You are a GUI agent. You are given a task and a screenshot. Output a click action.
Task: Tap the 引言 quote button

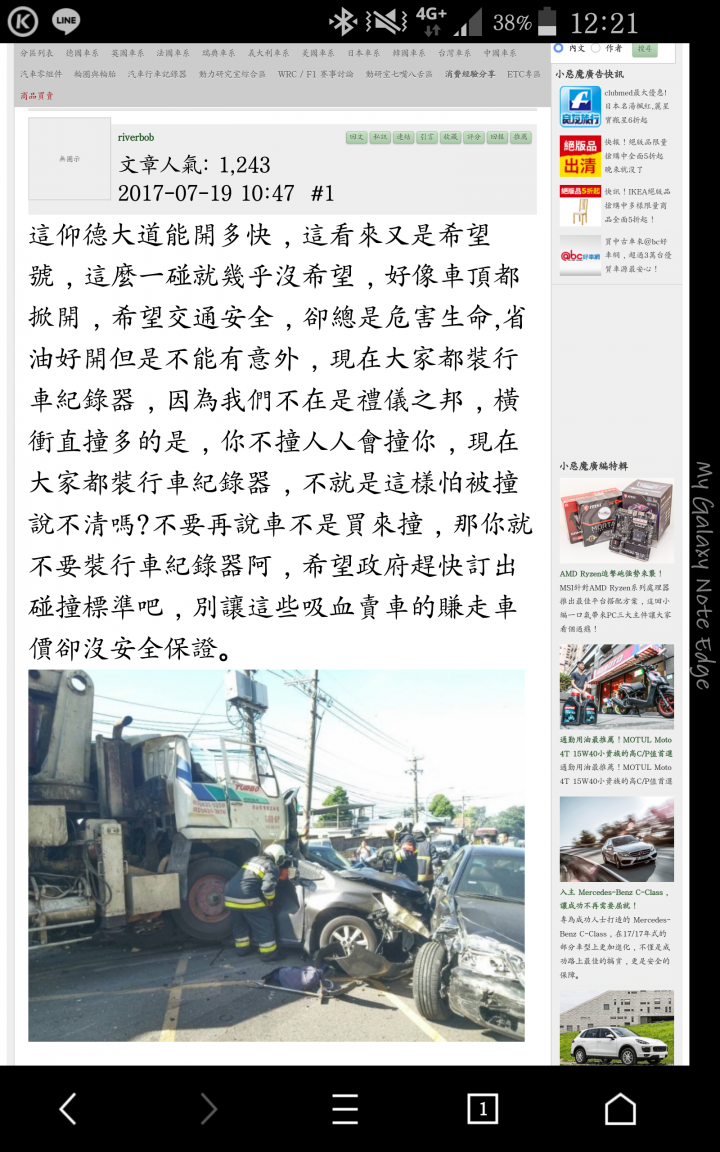point(427,137)
